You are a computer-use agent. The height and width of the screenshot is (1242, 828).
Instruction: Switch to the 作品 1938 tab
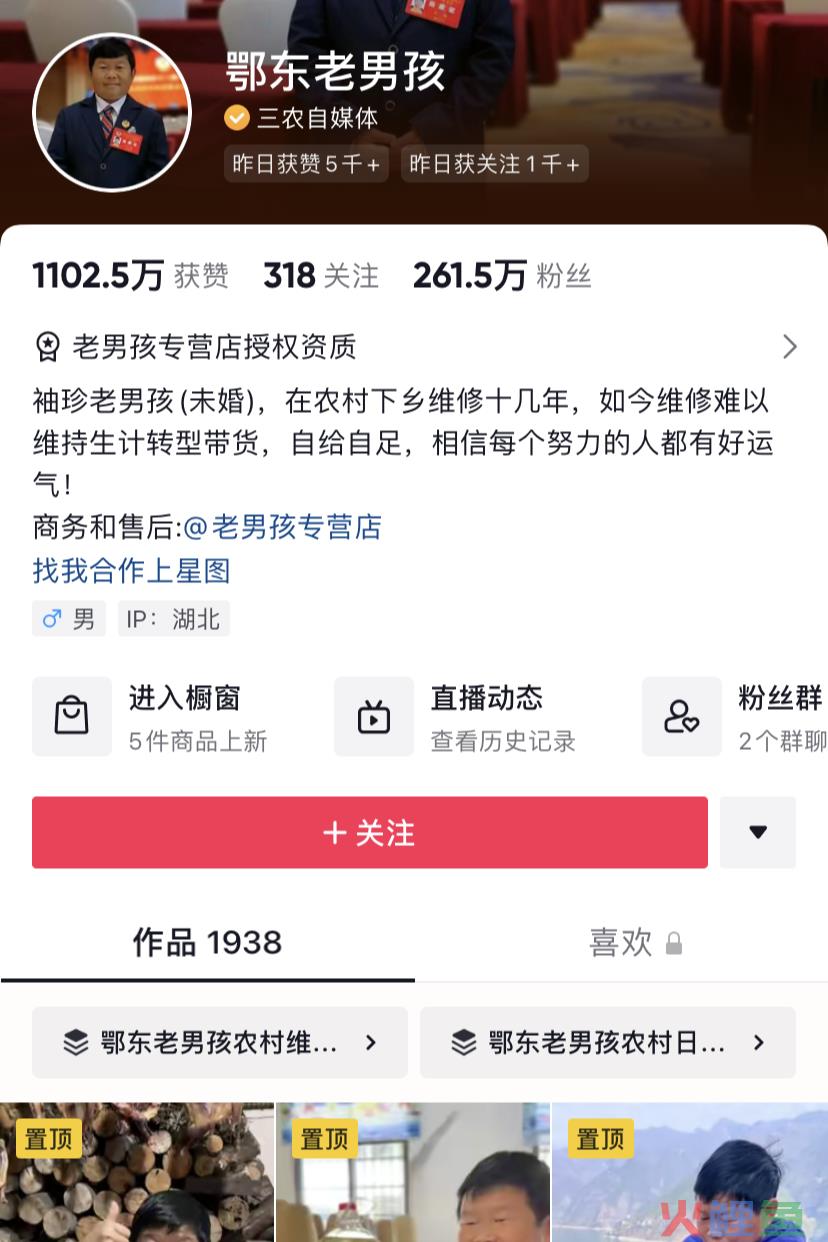(x=207, y=942)
